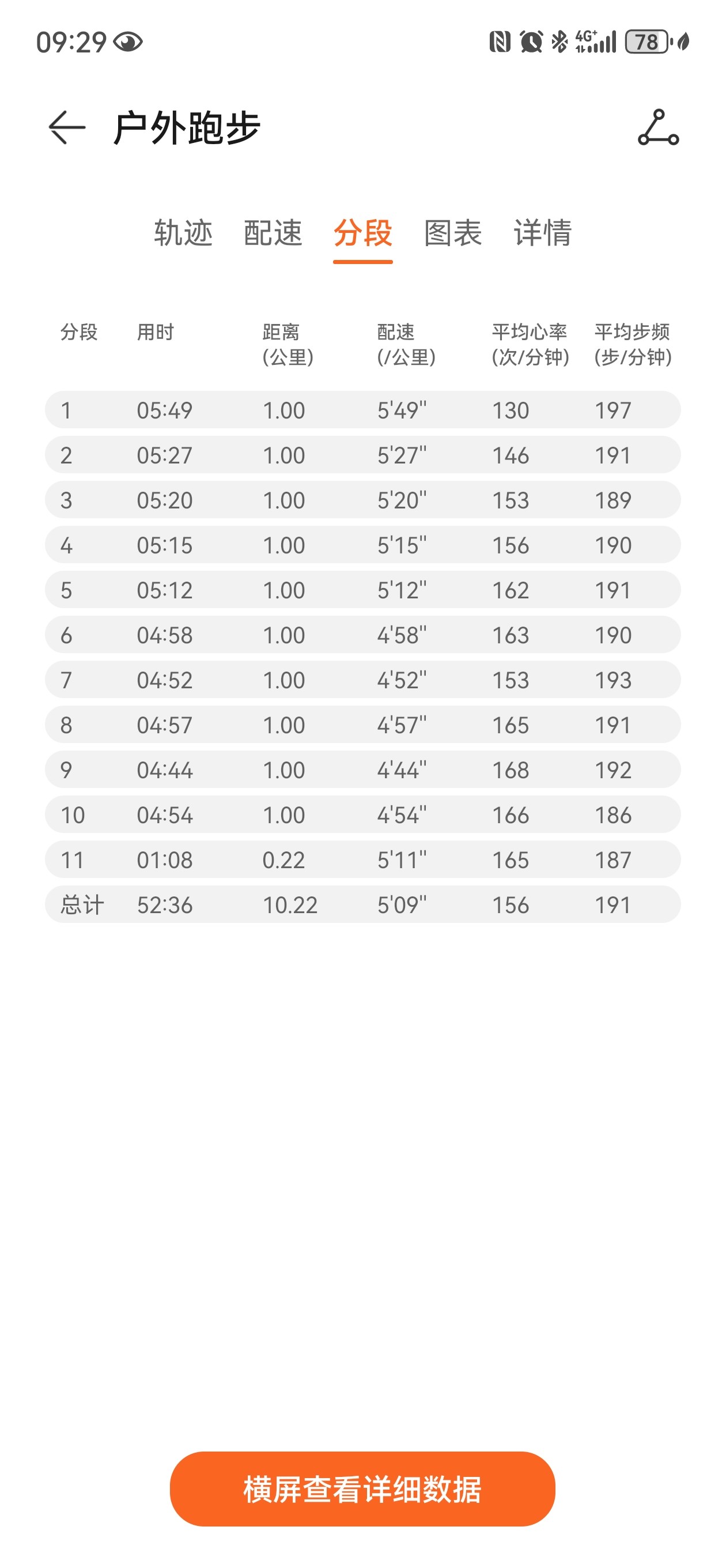Select the 分段 tab

click(x=362, y=233)
